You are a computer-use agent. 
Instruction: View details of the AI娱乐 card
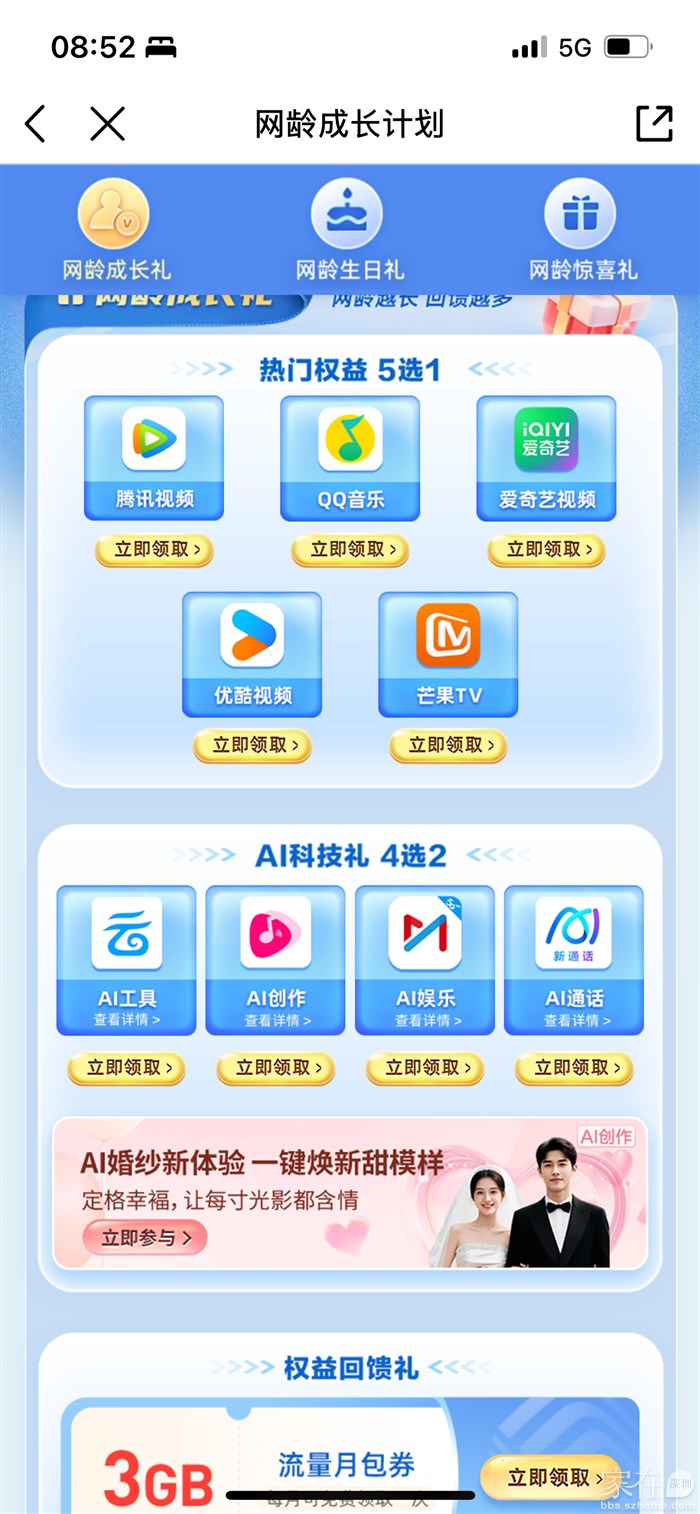click(426, 1020)
